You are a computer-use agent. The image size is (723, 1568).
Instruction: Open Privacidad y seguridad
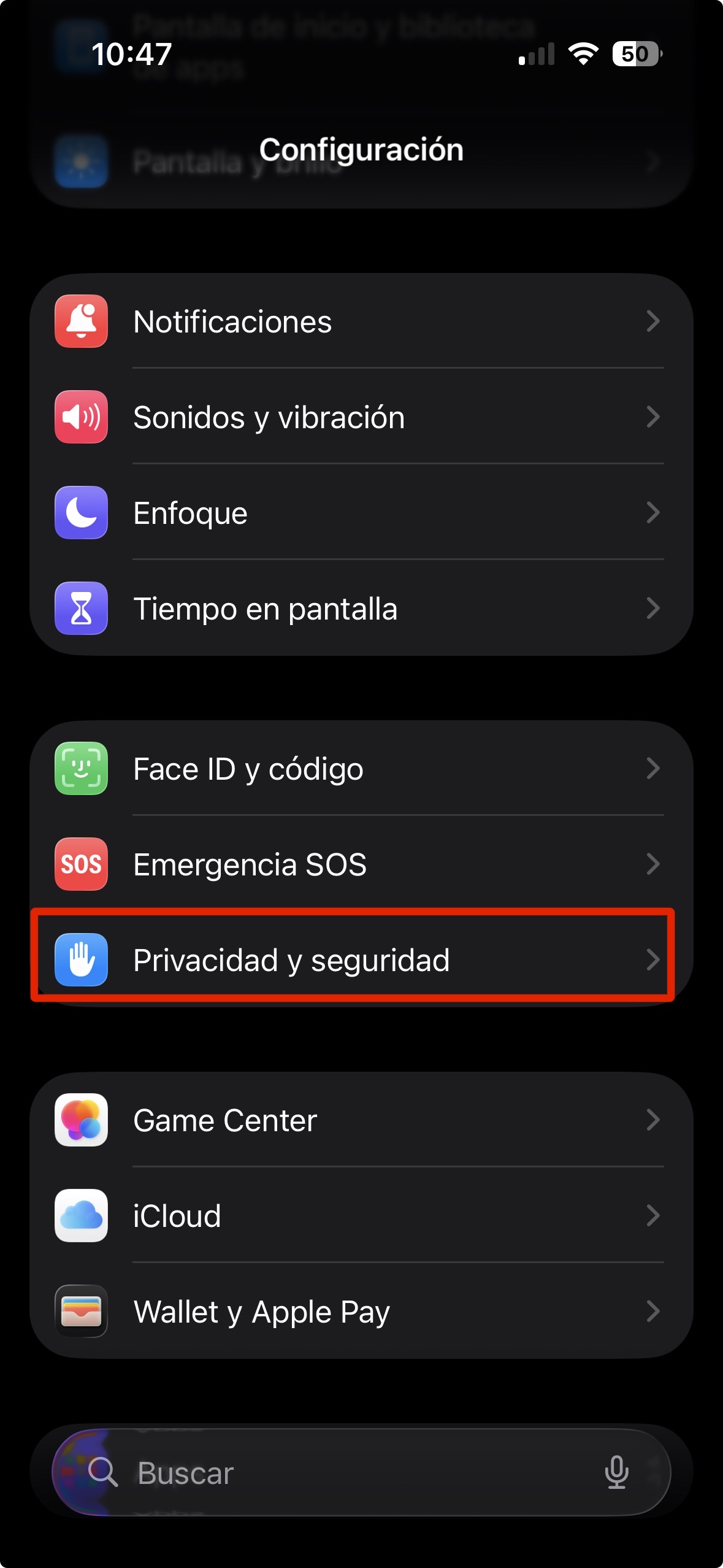coord(361,960)
